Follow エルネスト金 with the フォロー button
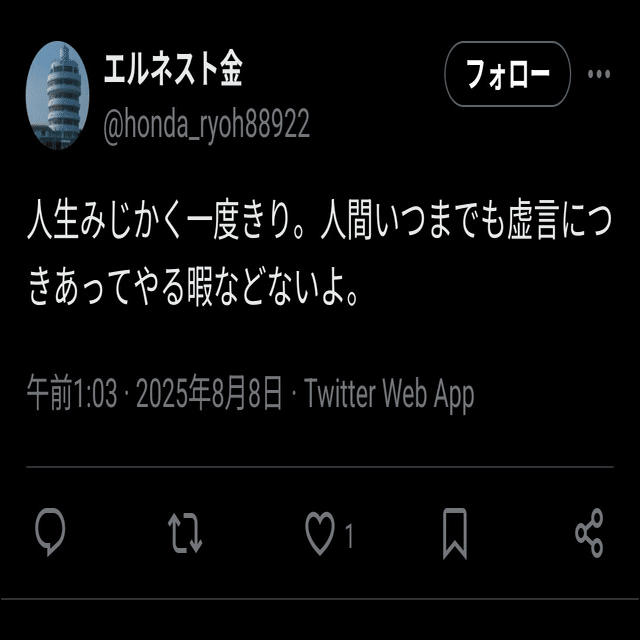This screenshot has width=640, height=640. [507, 74]
